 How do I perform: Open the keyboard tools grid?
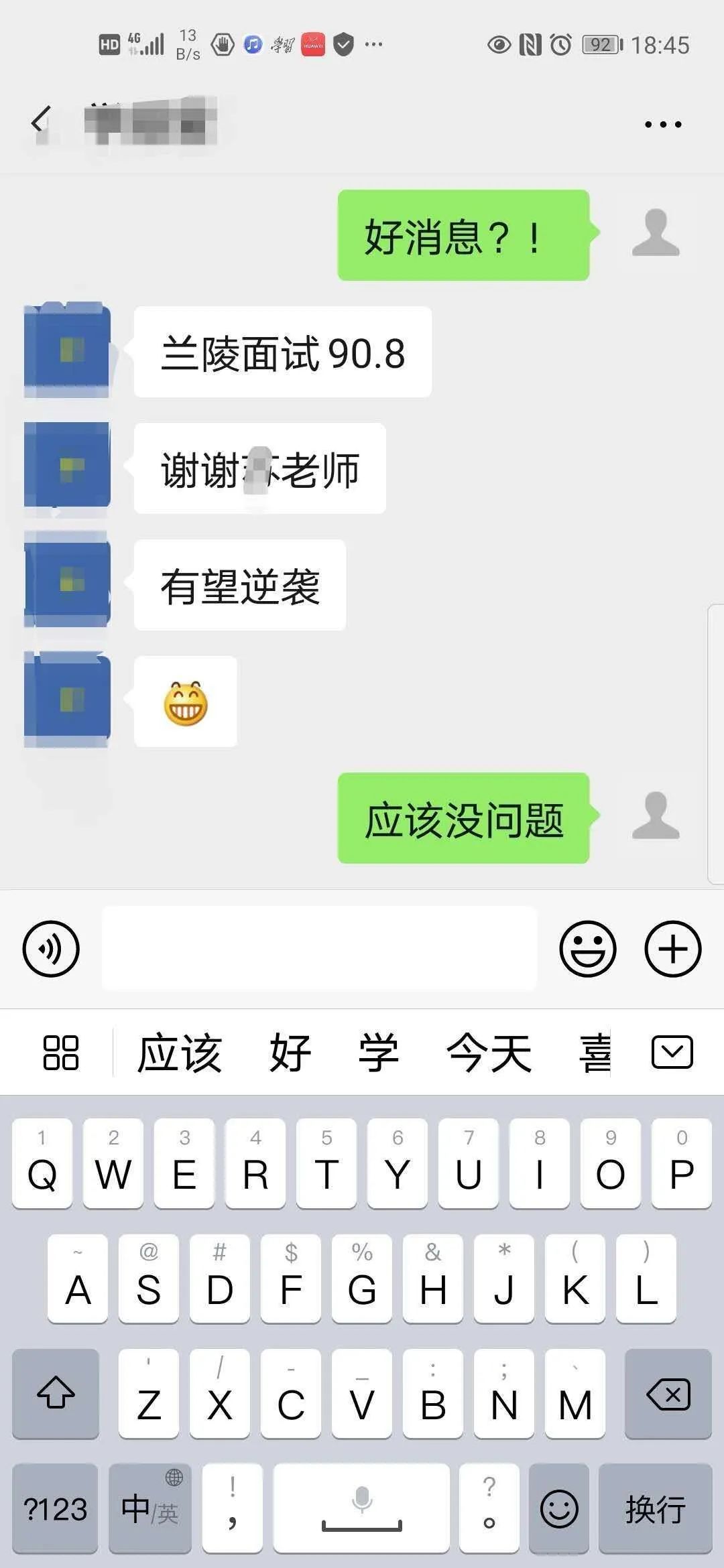[61, 1052]
